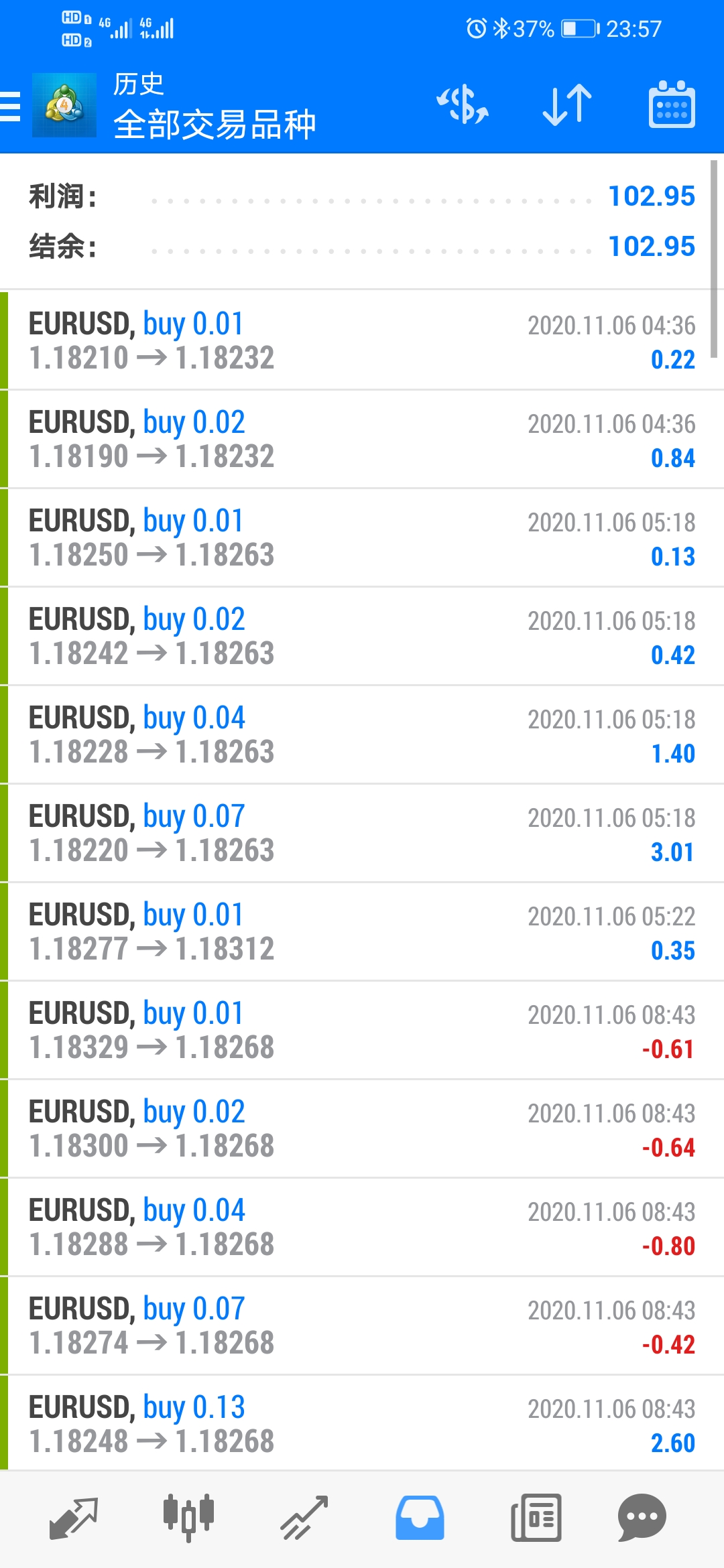Open the EURUSD buy 0.01 trade with profit 0.22
The width and height of the screenshot is (724, 1568).
point(362,341)
